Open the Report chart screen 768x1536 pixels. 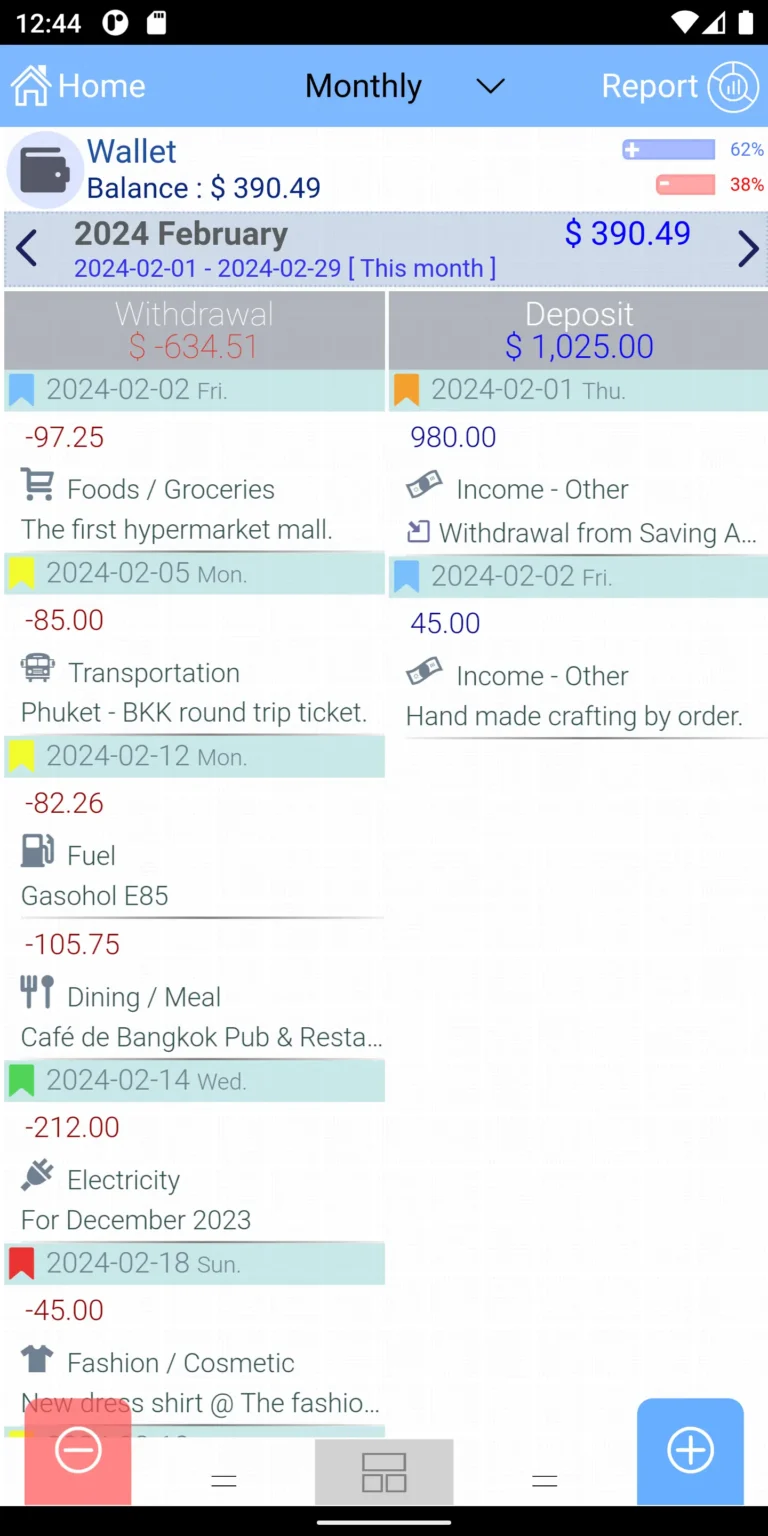(731, 86)
